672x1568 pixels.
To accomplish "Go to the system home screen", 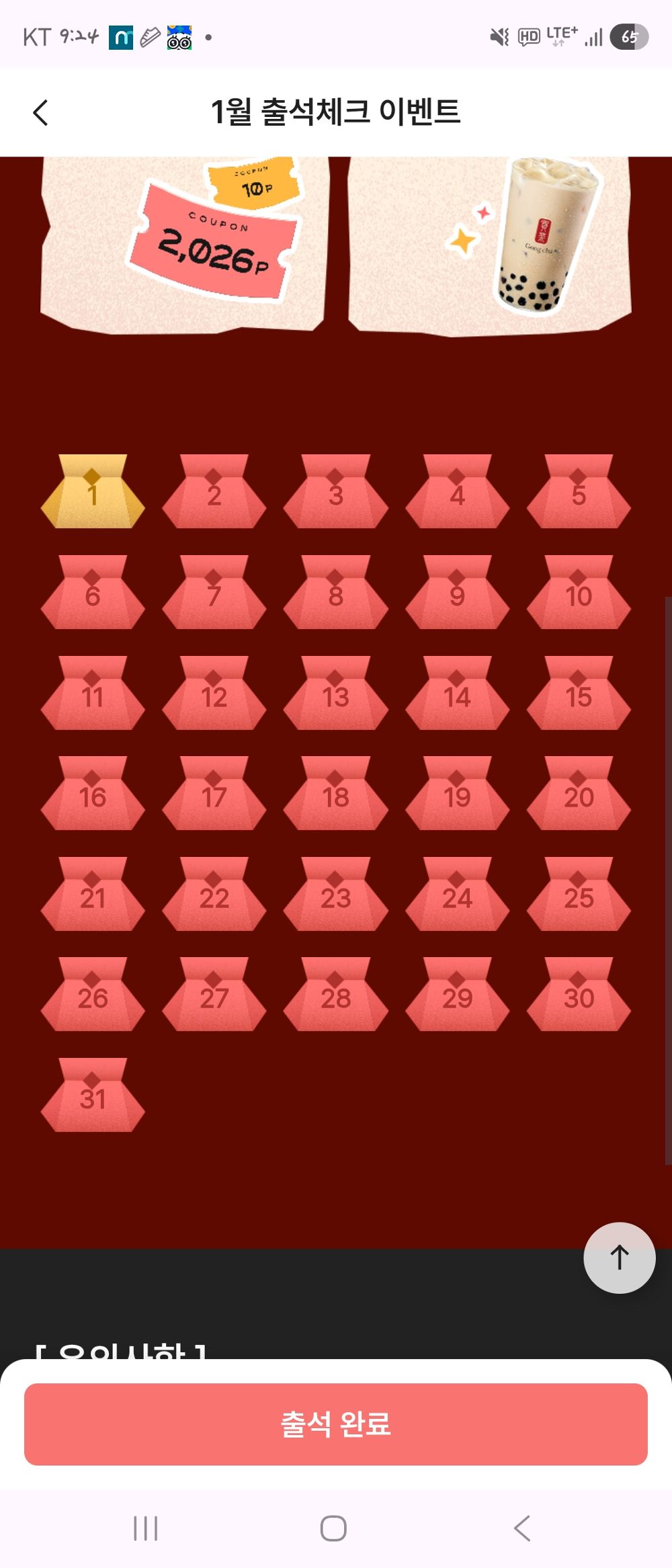I will click(333, 1528).
